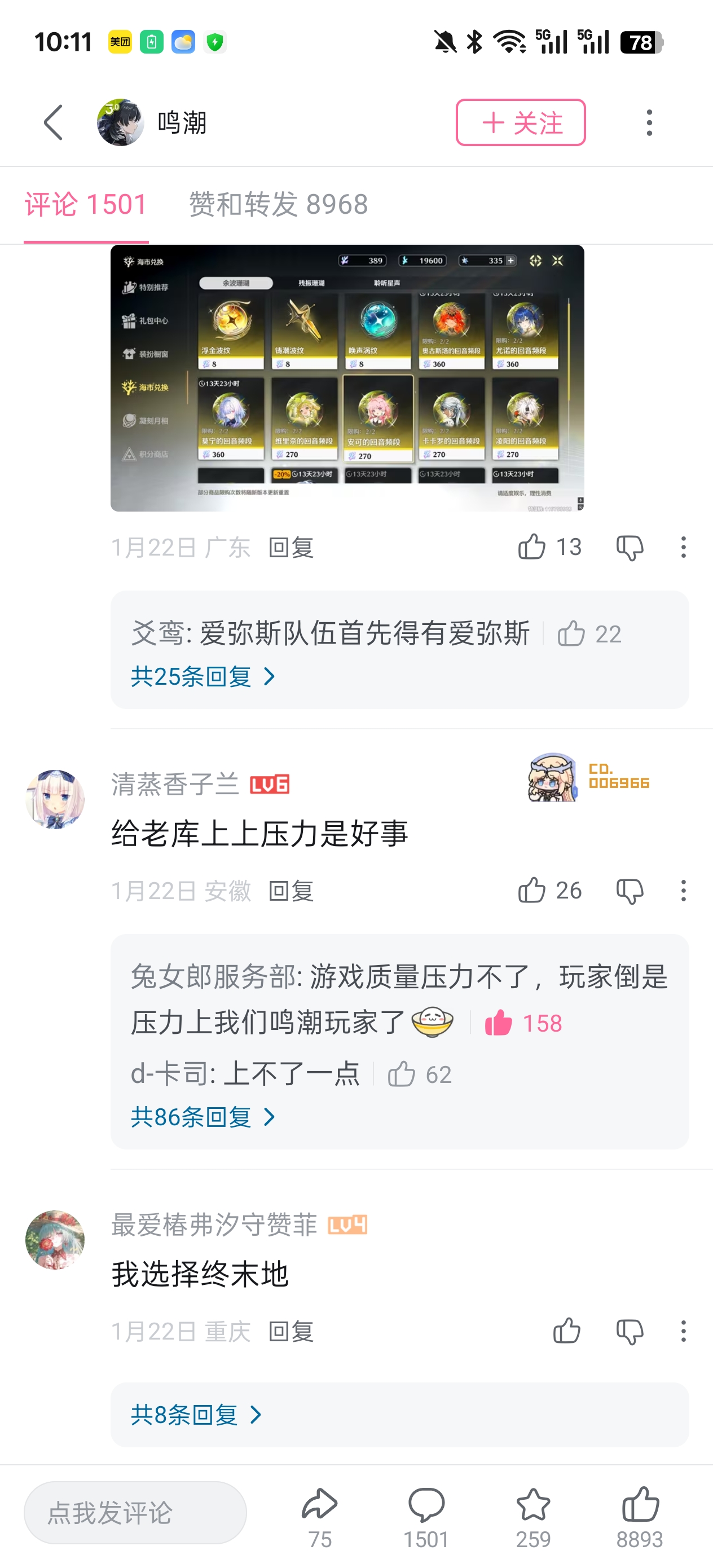
Task: Like 清蒸香子兰's comment with 26 likes
Action: click(x=532, y=891)
